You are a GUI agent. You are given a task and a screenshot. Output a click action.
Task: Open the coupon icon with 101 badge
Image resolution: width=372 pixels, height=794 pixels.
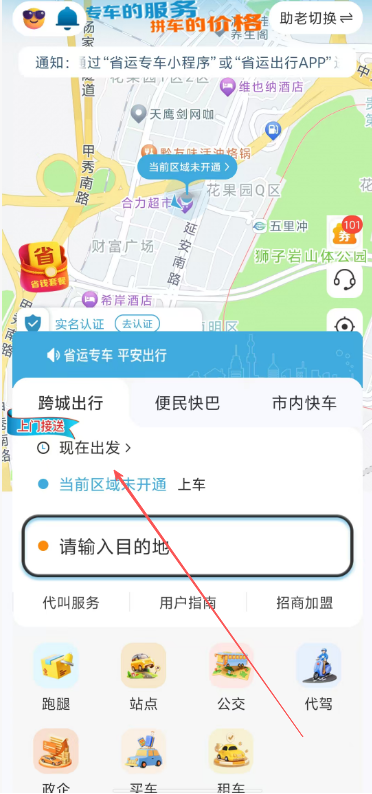point(345,233)
